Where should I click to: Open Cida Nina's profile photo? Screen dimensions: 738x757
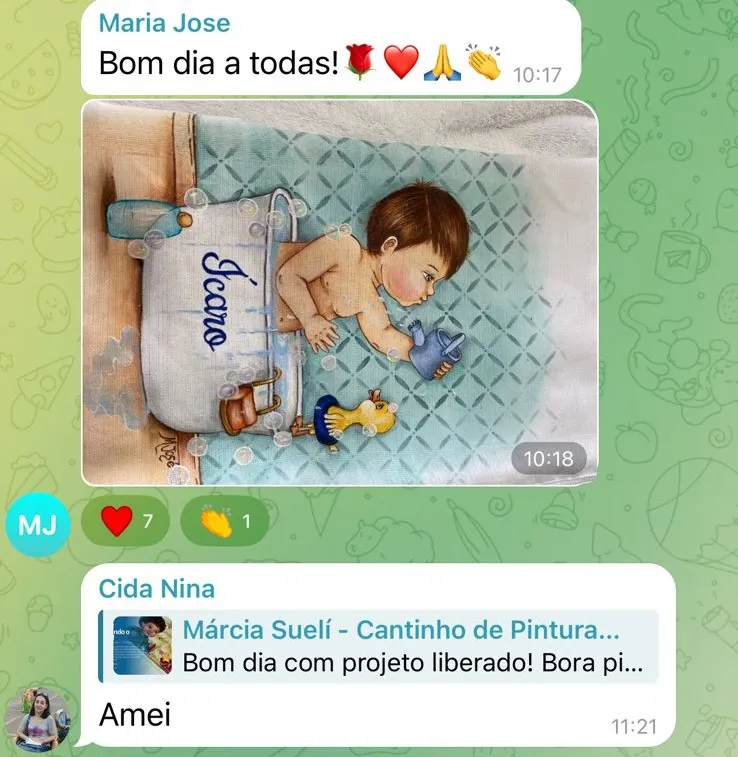point(38,717)
